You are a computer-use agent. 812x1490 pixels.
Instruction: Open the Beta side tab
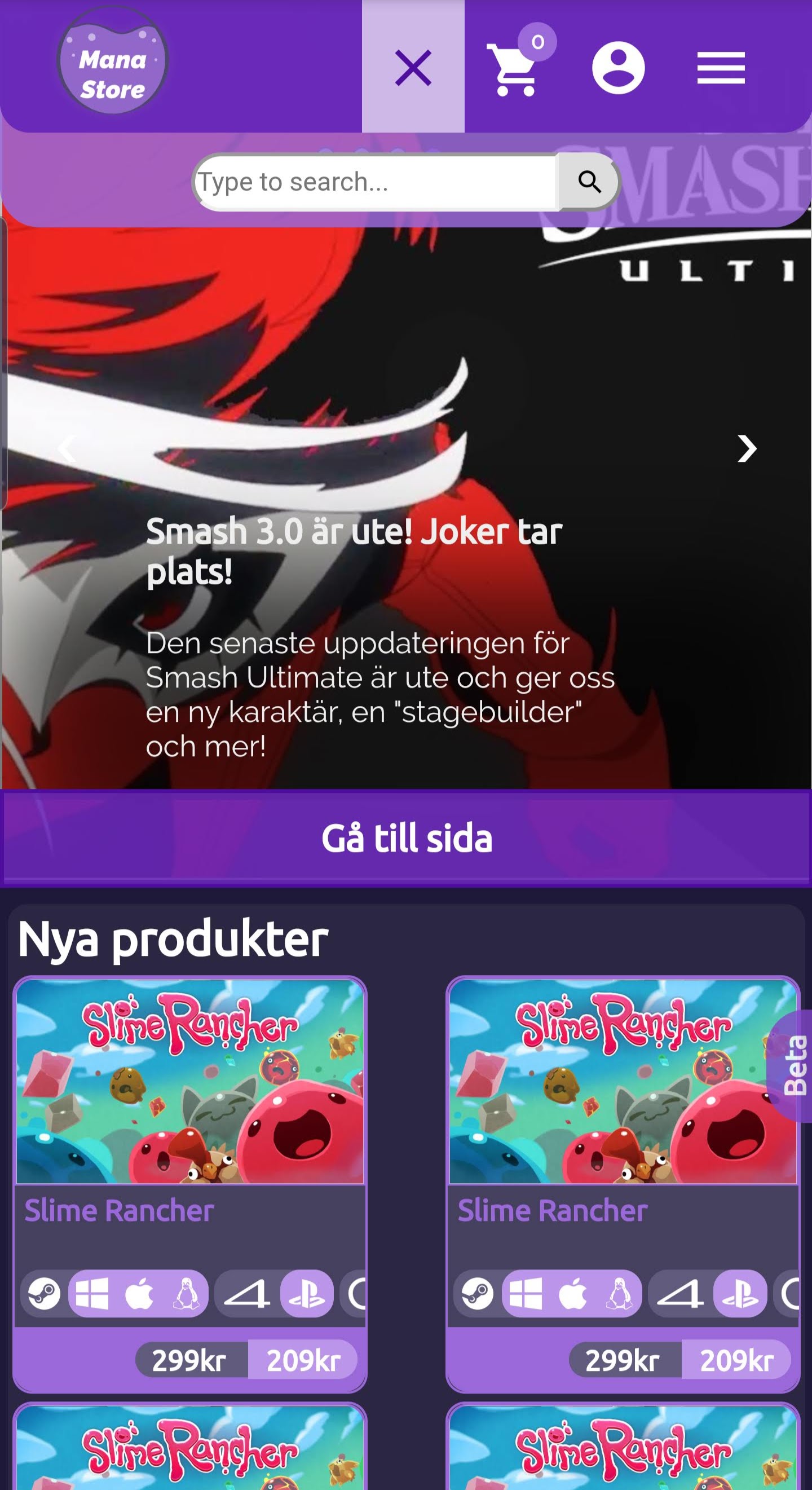coord(793,1065)
